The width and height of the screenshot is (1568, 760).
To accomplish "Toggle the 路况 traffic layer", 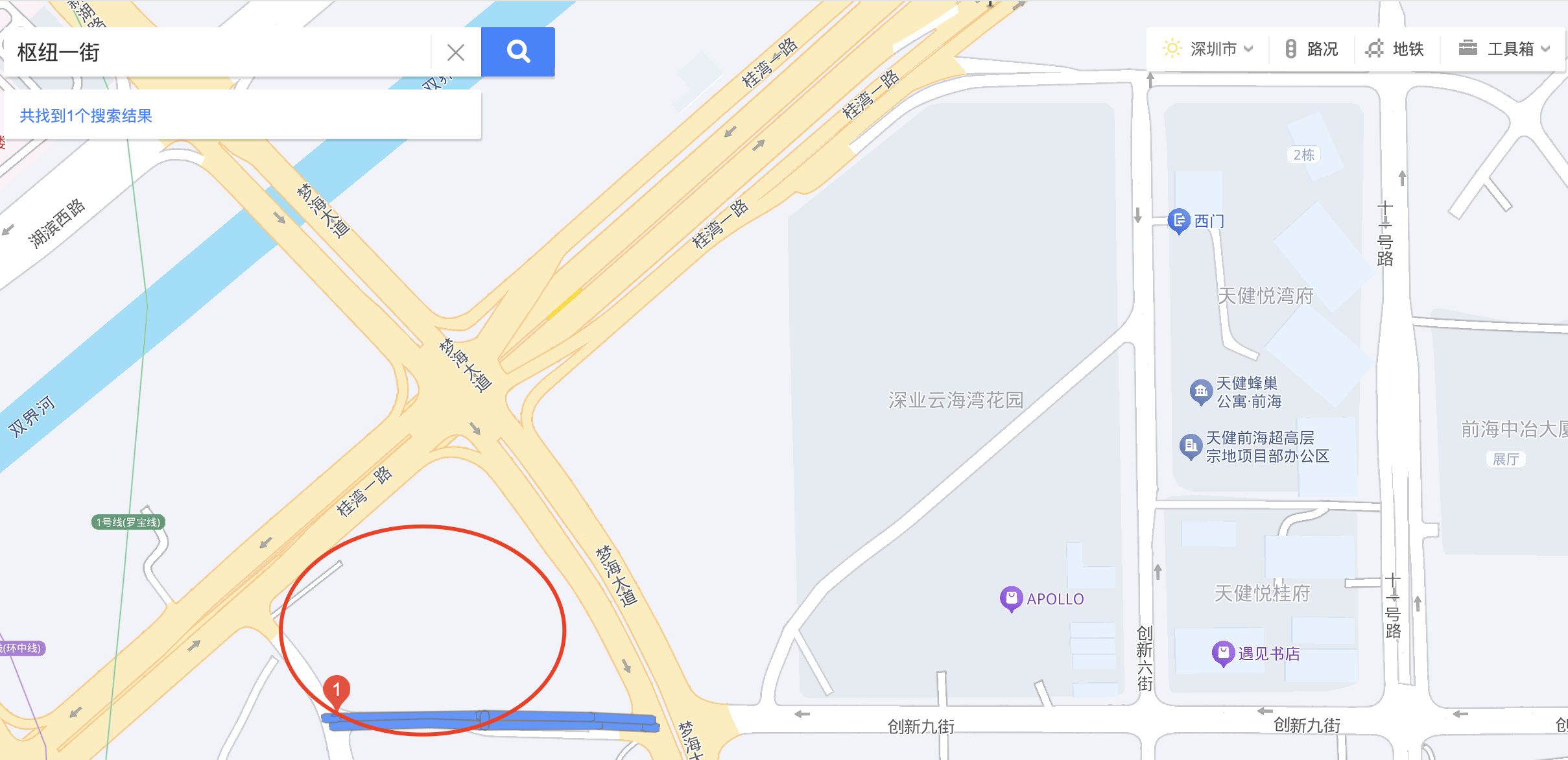I will [x=1313, y=49].
